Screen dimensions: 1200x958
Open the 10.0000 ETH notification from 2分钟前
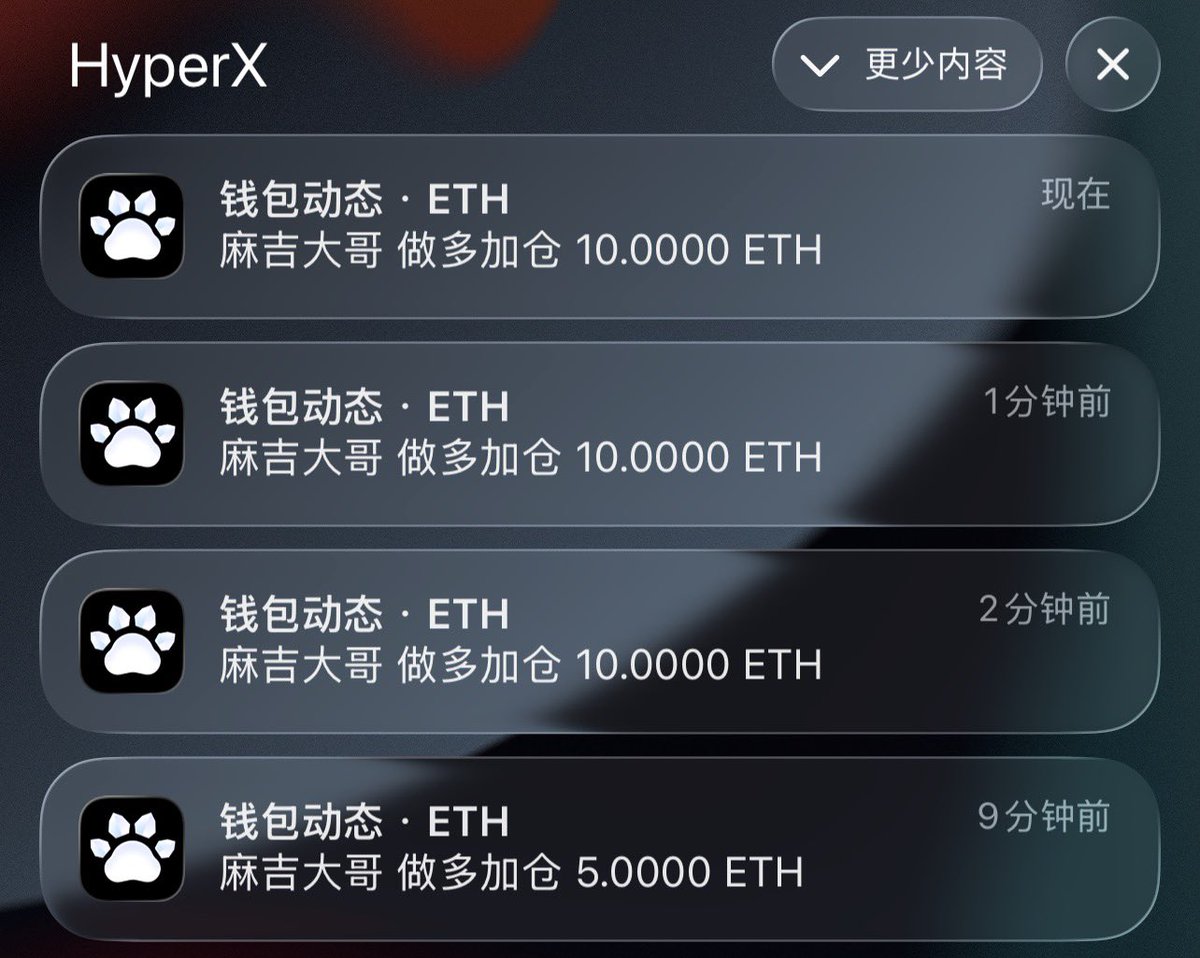coord(600,641)
